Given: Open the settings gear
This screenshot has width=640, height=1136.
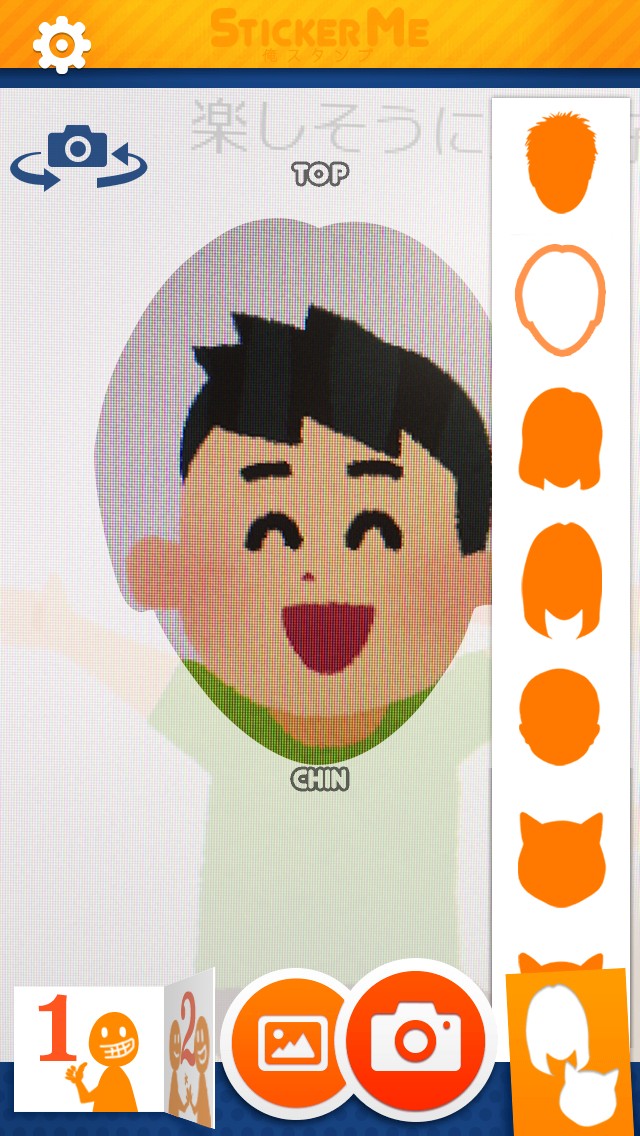Looking at the screenshot, I should click(62, 45).
